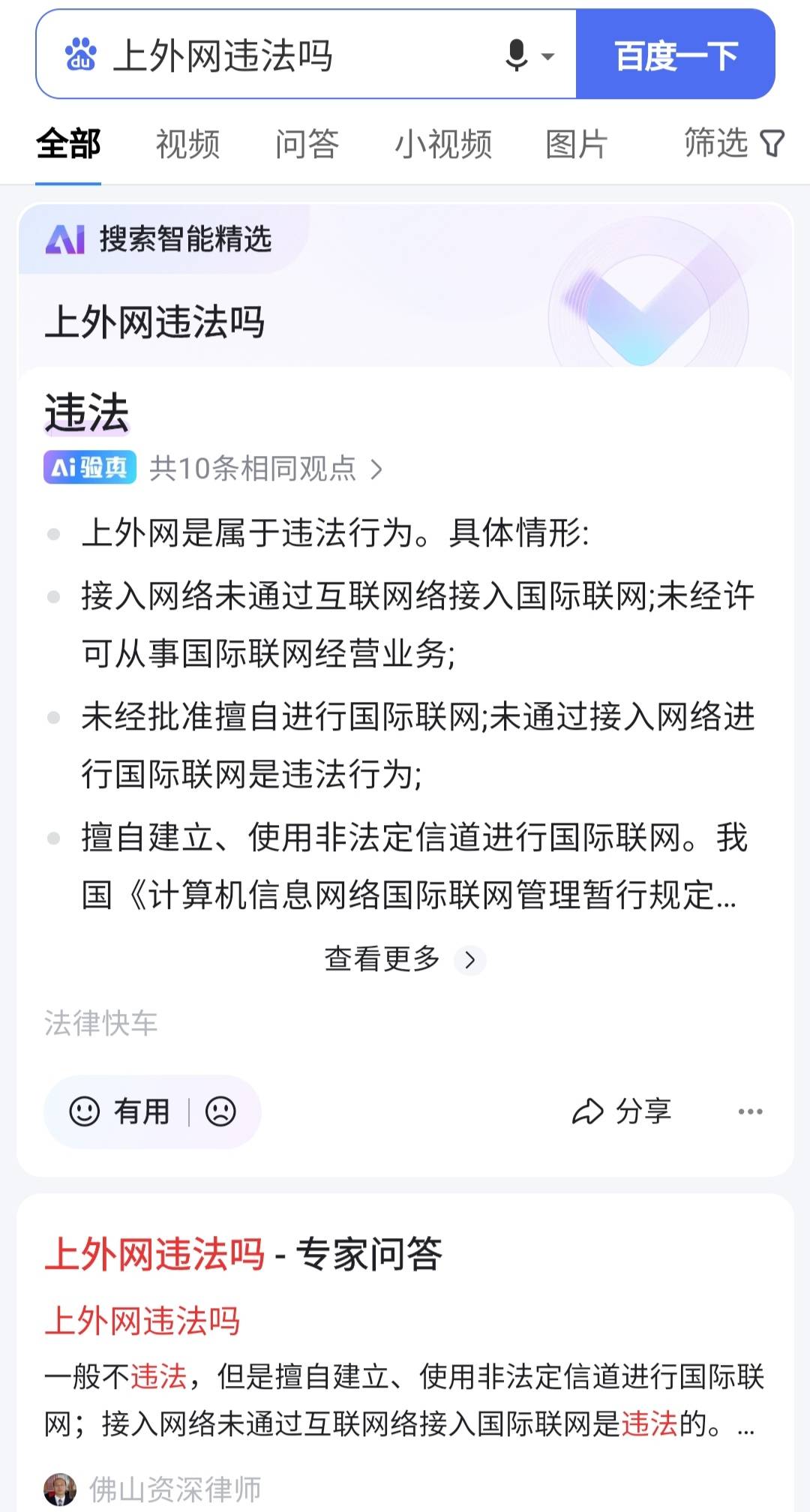
Task: Switch to the 图片 tab
Action: click(576, 144)
